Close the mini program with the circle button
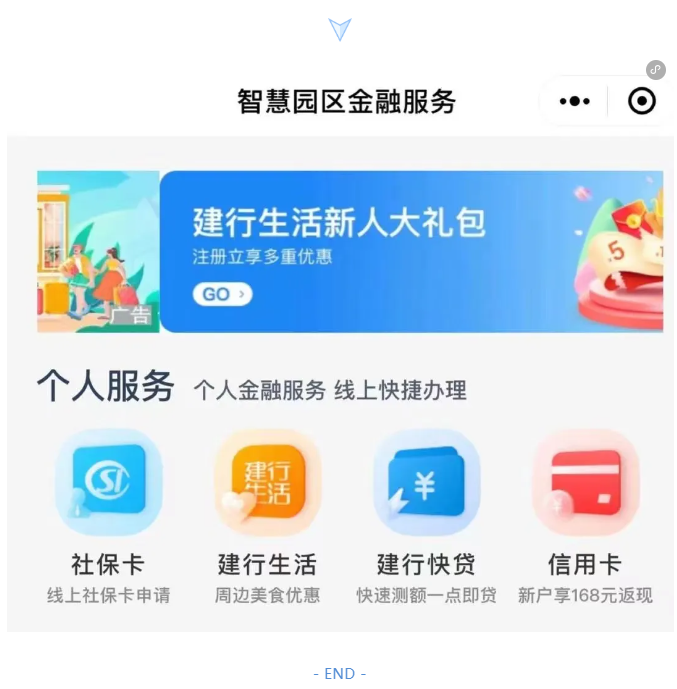Image resolution: width=677 pixels, height=689 pixels. click(641, 101)
